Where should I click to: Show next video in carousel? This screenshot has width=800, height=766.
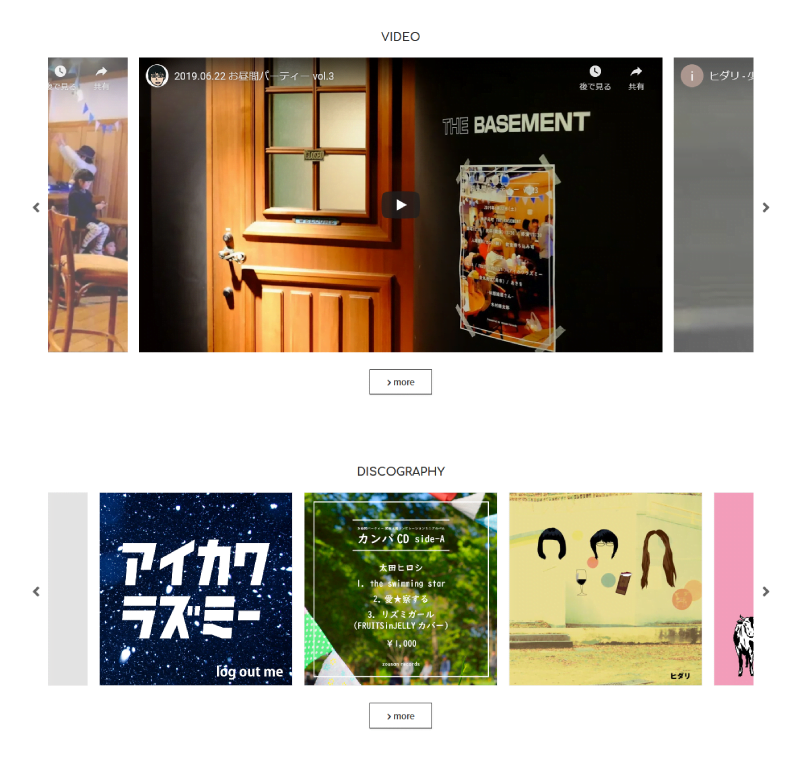pos(766,208)
